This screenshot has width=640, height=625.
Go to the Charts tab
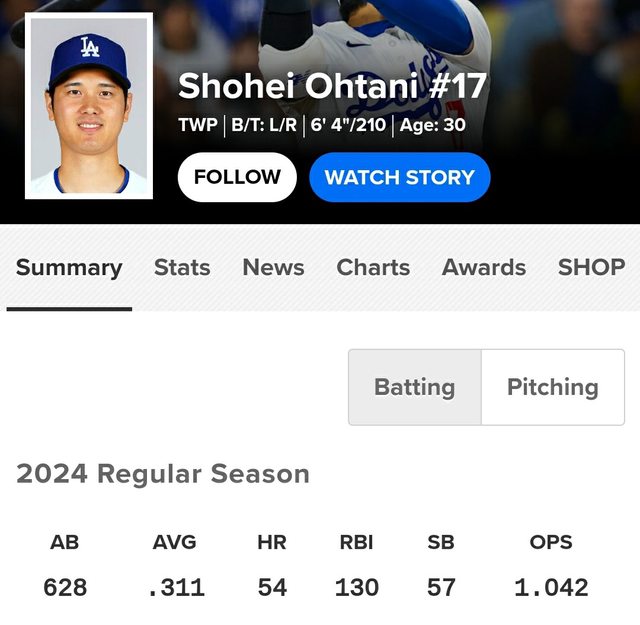[x=373, y=267]
